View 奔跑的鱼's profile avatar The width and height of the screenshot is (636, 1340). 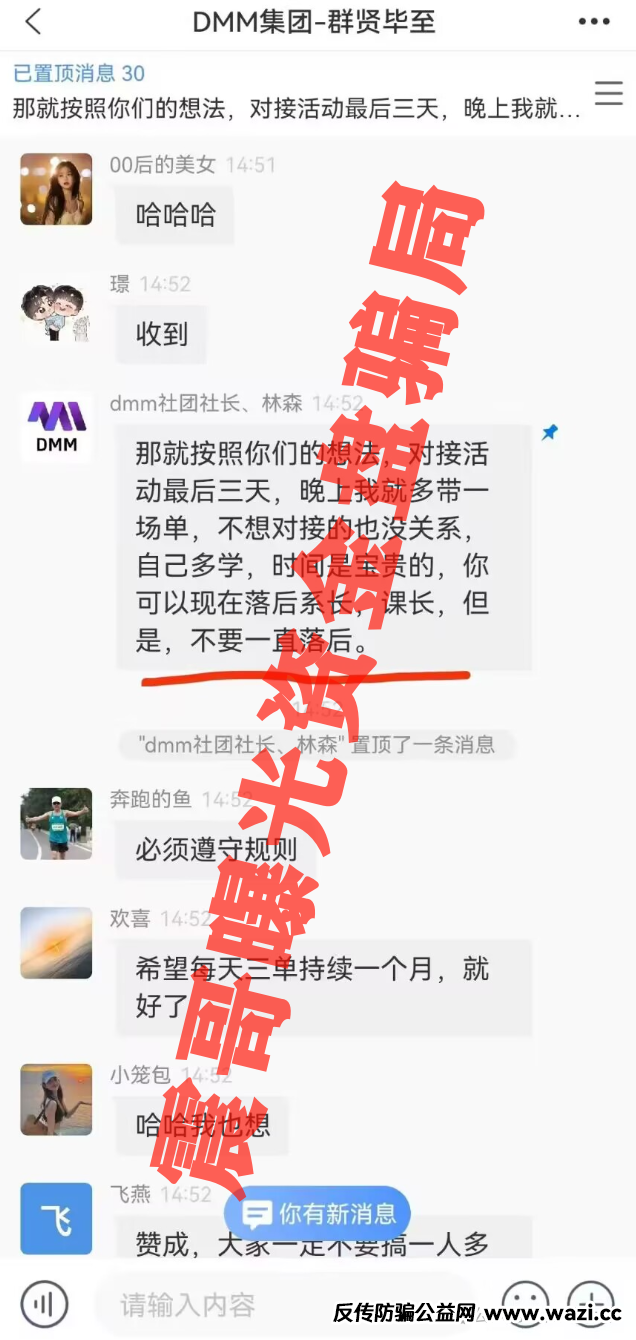tap(56, 824)
